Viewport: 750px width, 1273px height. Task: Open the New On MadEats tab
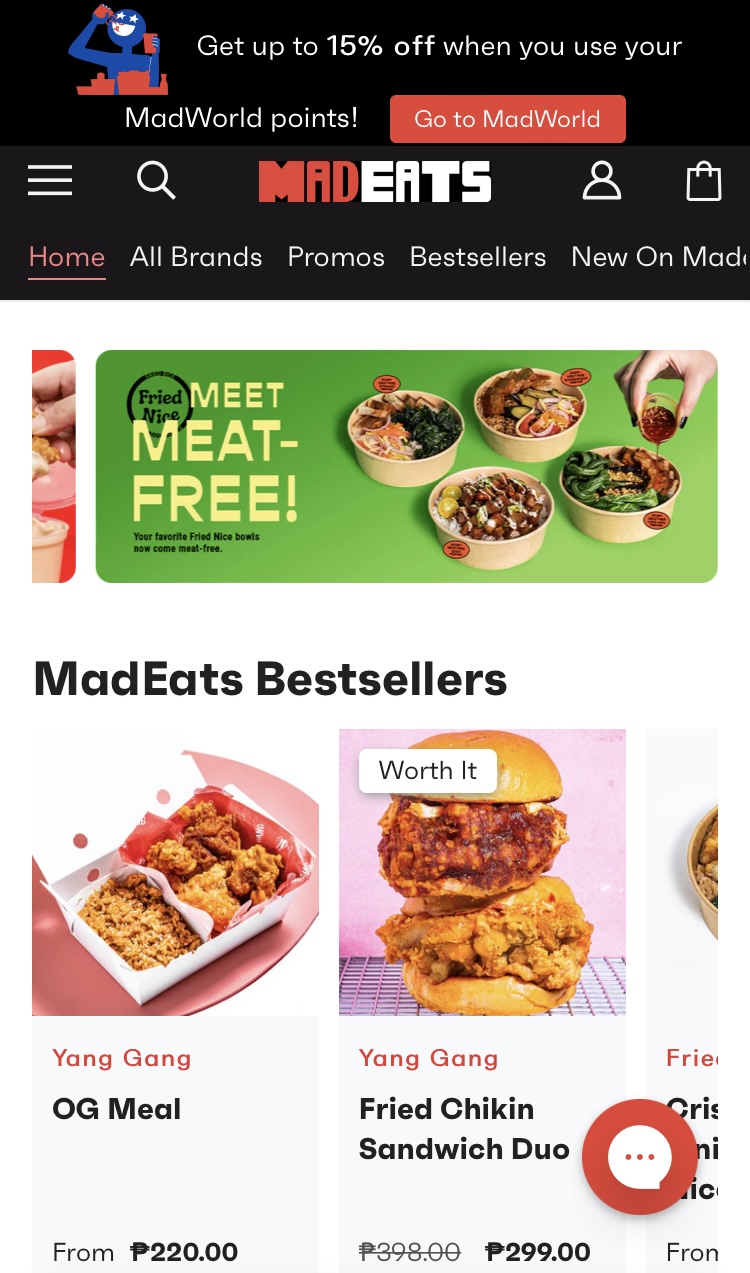pos(658,257)
